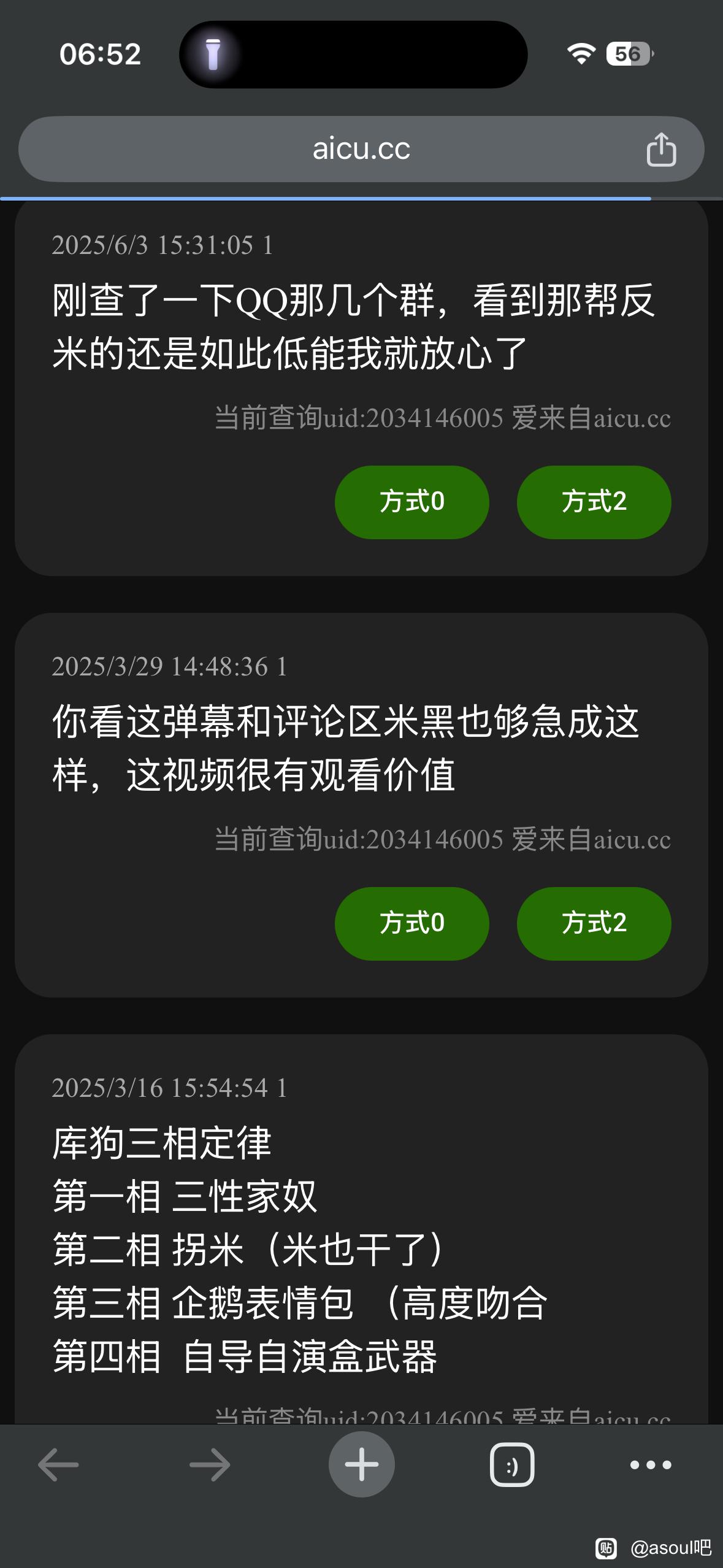The width and height of the screenshot is (723, 1568).
Task: Select 方式0 under the 2025/3/29 comment
Action: coord(411,923)
